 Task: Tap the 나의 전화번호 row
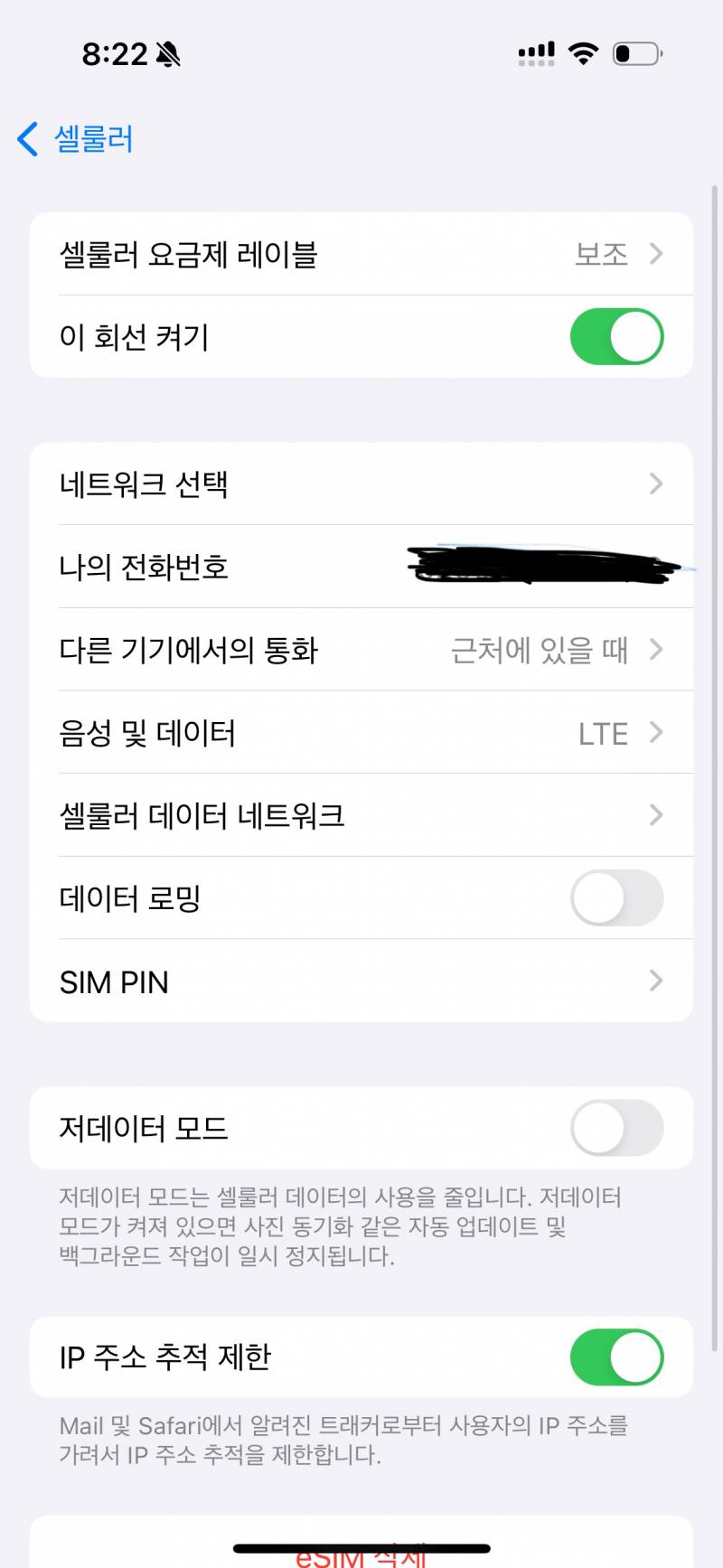[x=361, y=568]
